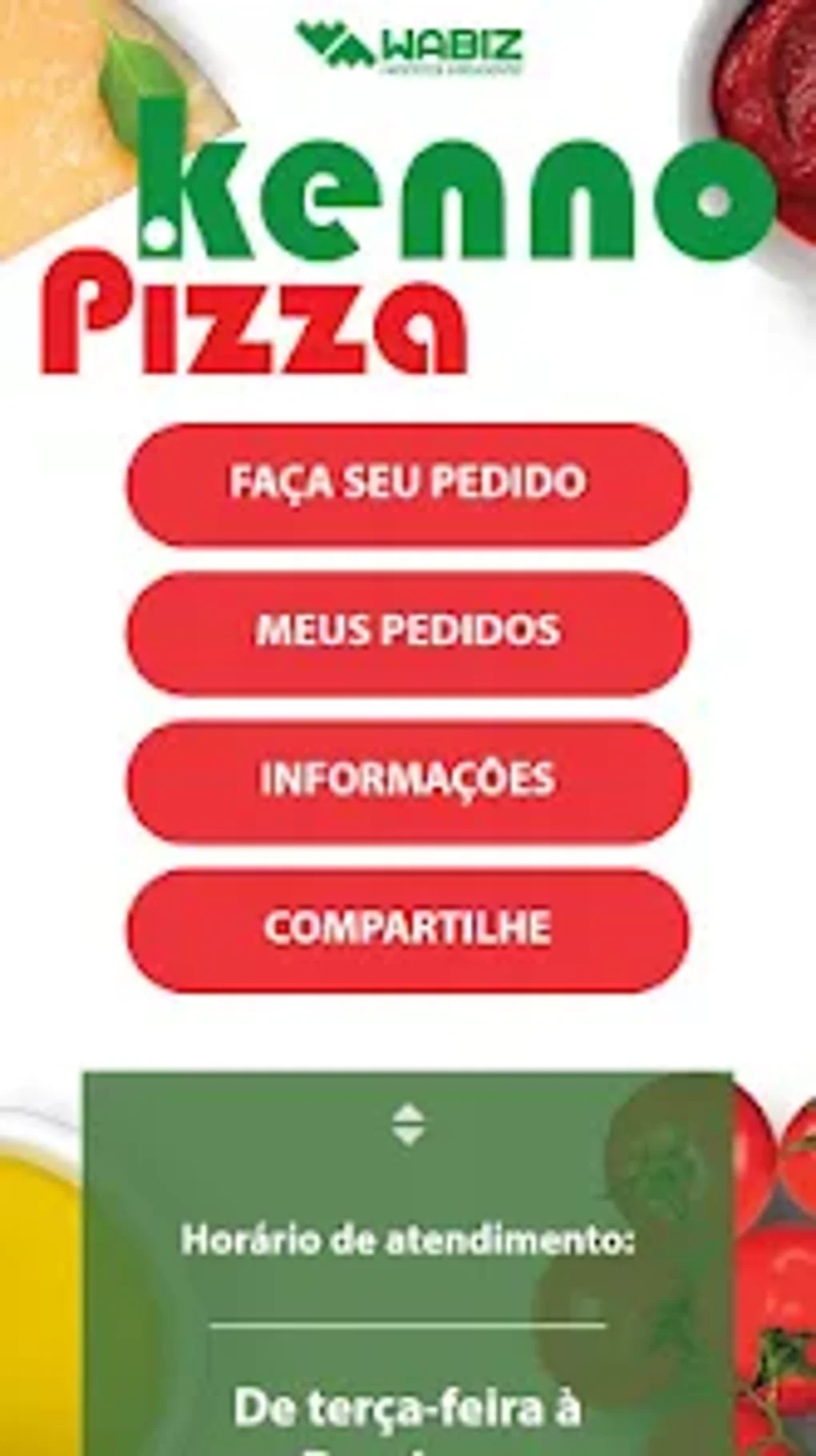Select the Compartilhe button
The width and height of the screenshot is (816, 1456).
[x=407, y=929]
